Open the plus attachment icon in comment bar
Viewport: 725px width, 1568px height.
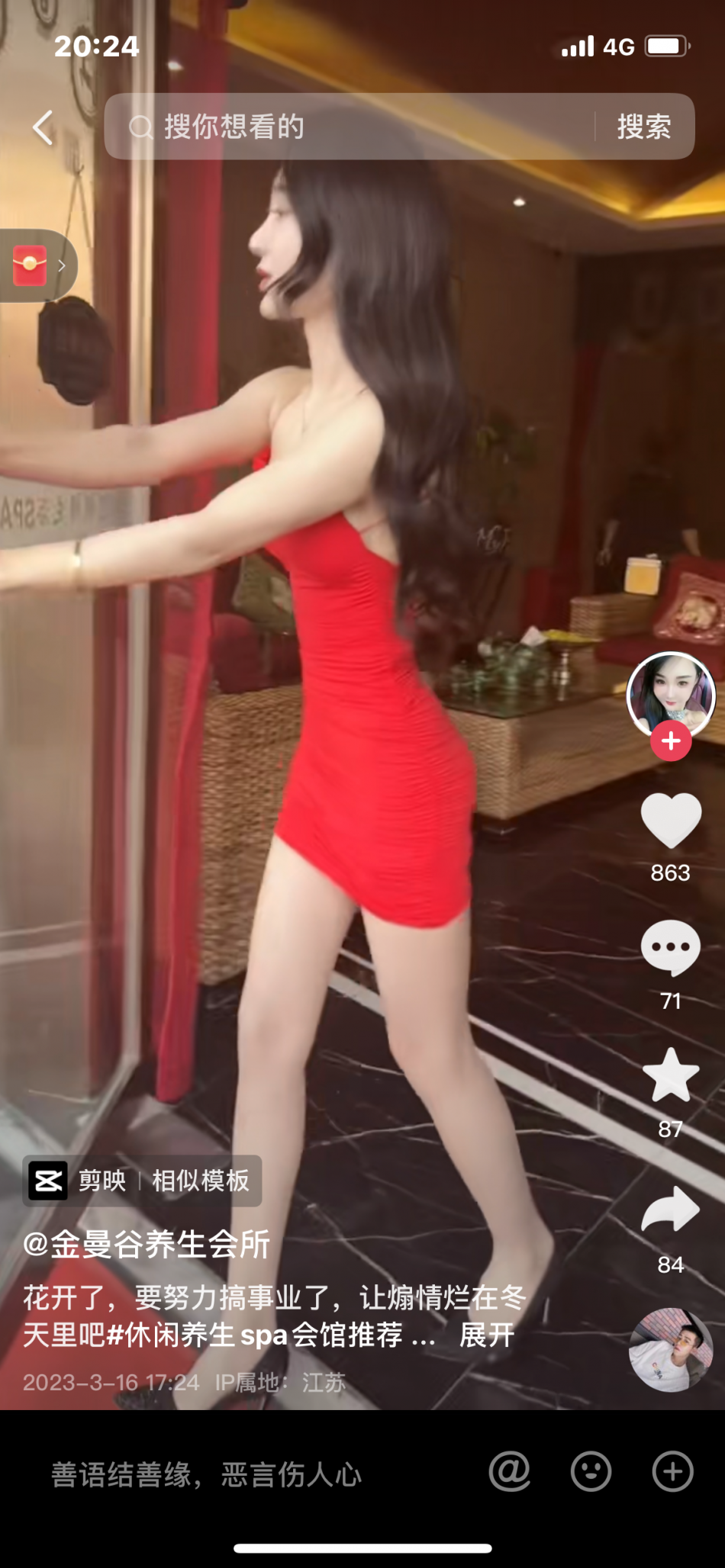click(672, 1471)
